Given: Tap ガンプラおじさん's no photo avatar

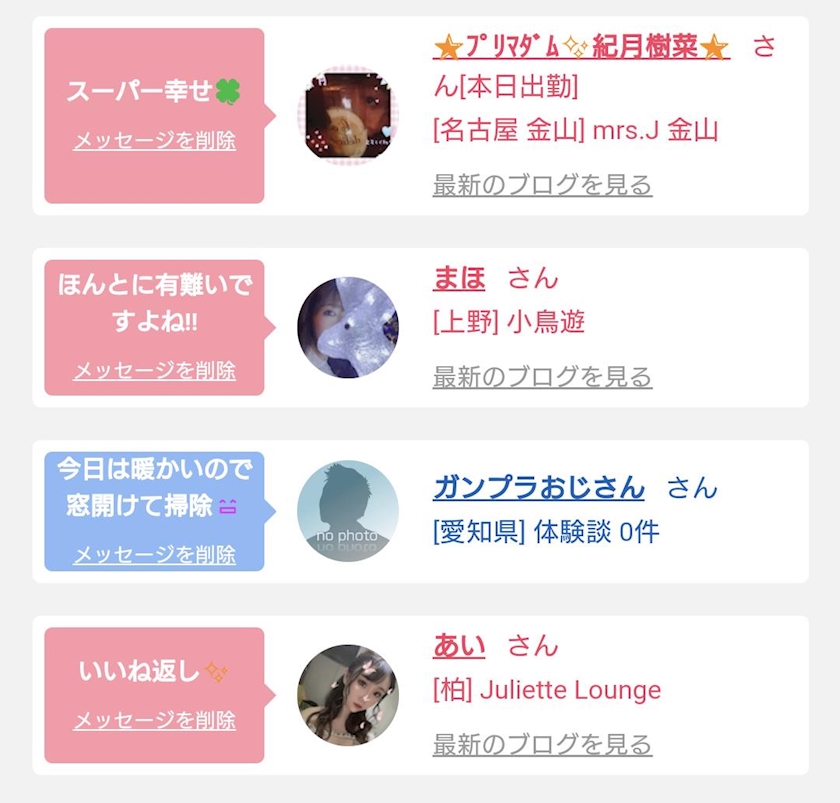Looking at the screenshot, I should 348,511.
